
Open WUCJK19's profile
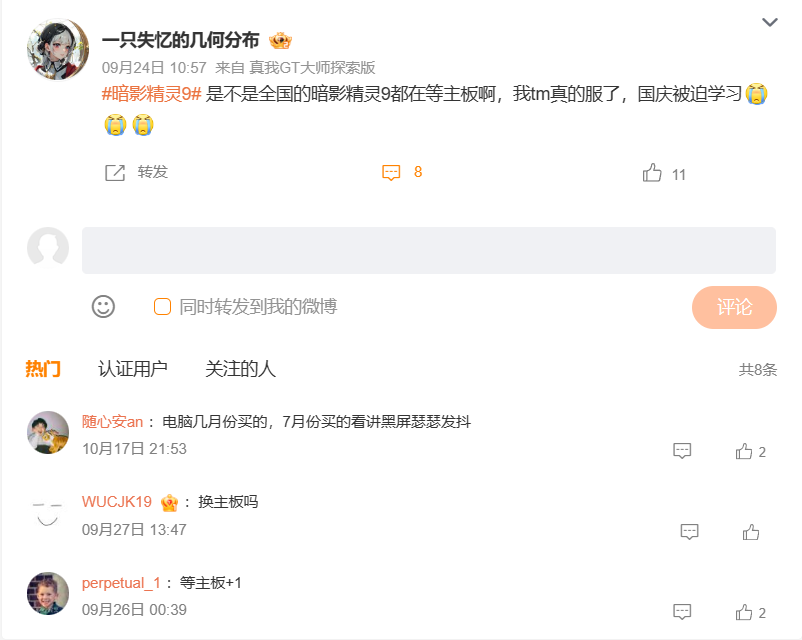pyautogui.click(x=117, y=502)
